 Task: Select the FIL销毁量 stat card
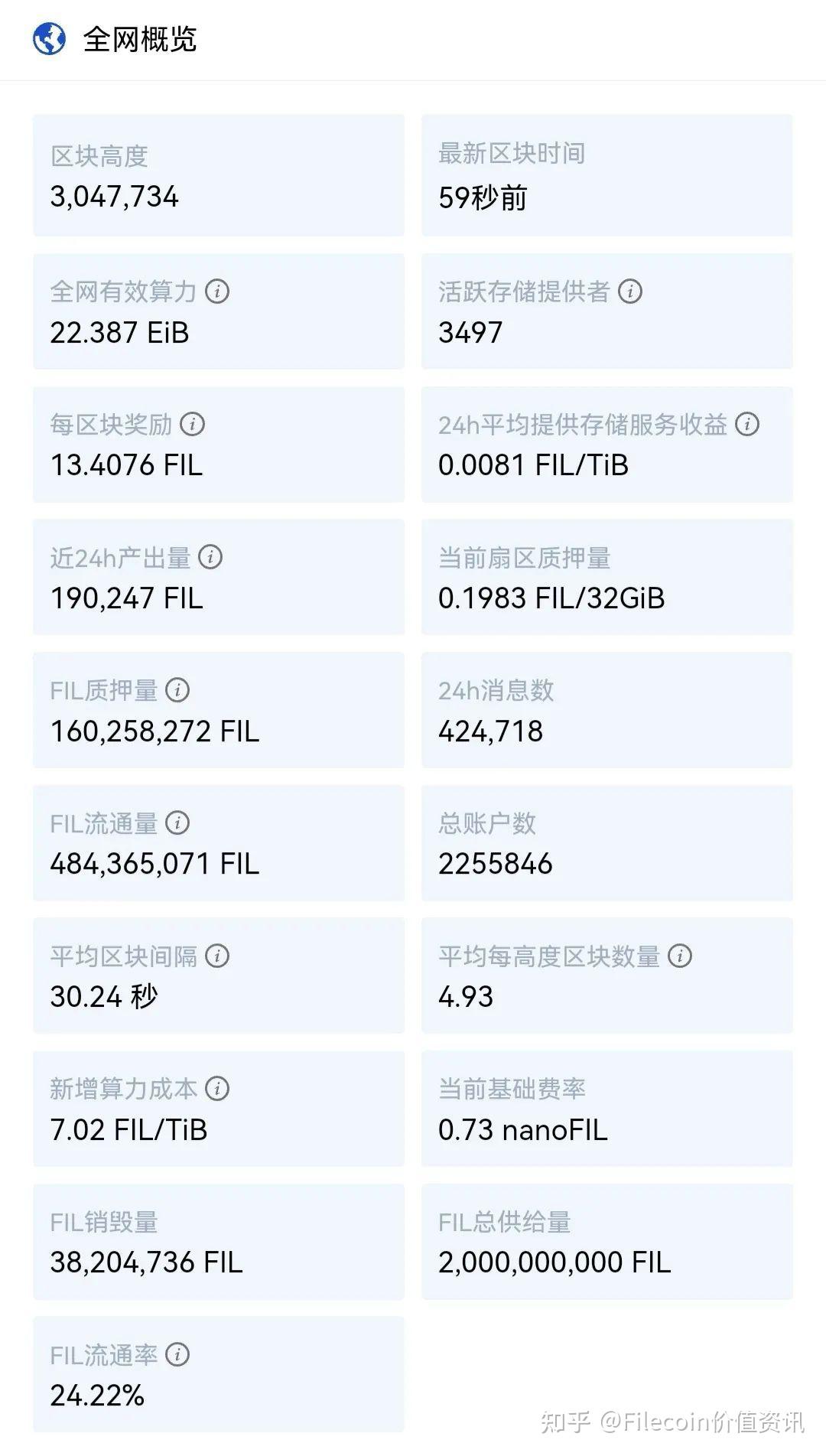click(219, 1240)
